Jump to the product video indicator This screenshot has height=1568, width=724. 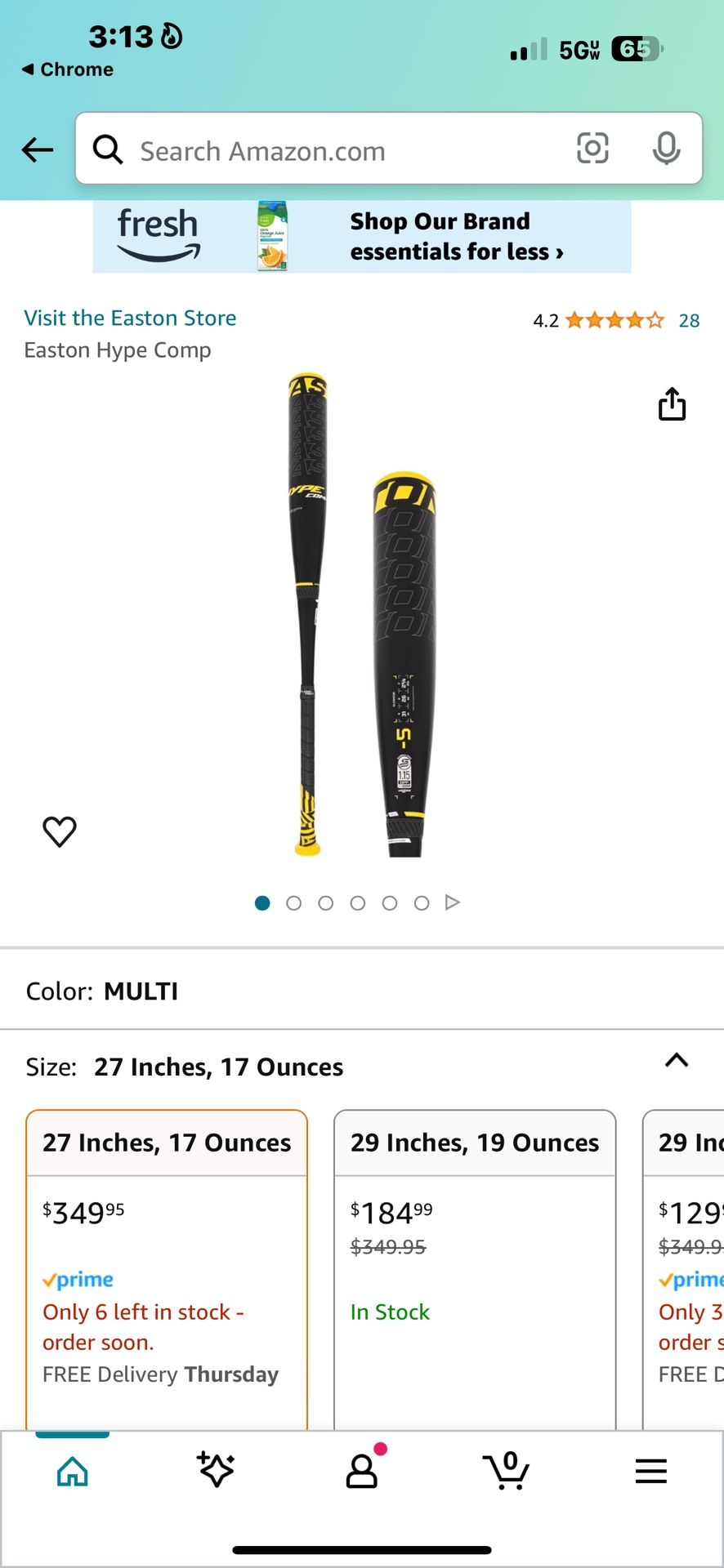tap(453, 902)
